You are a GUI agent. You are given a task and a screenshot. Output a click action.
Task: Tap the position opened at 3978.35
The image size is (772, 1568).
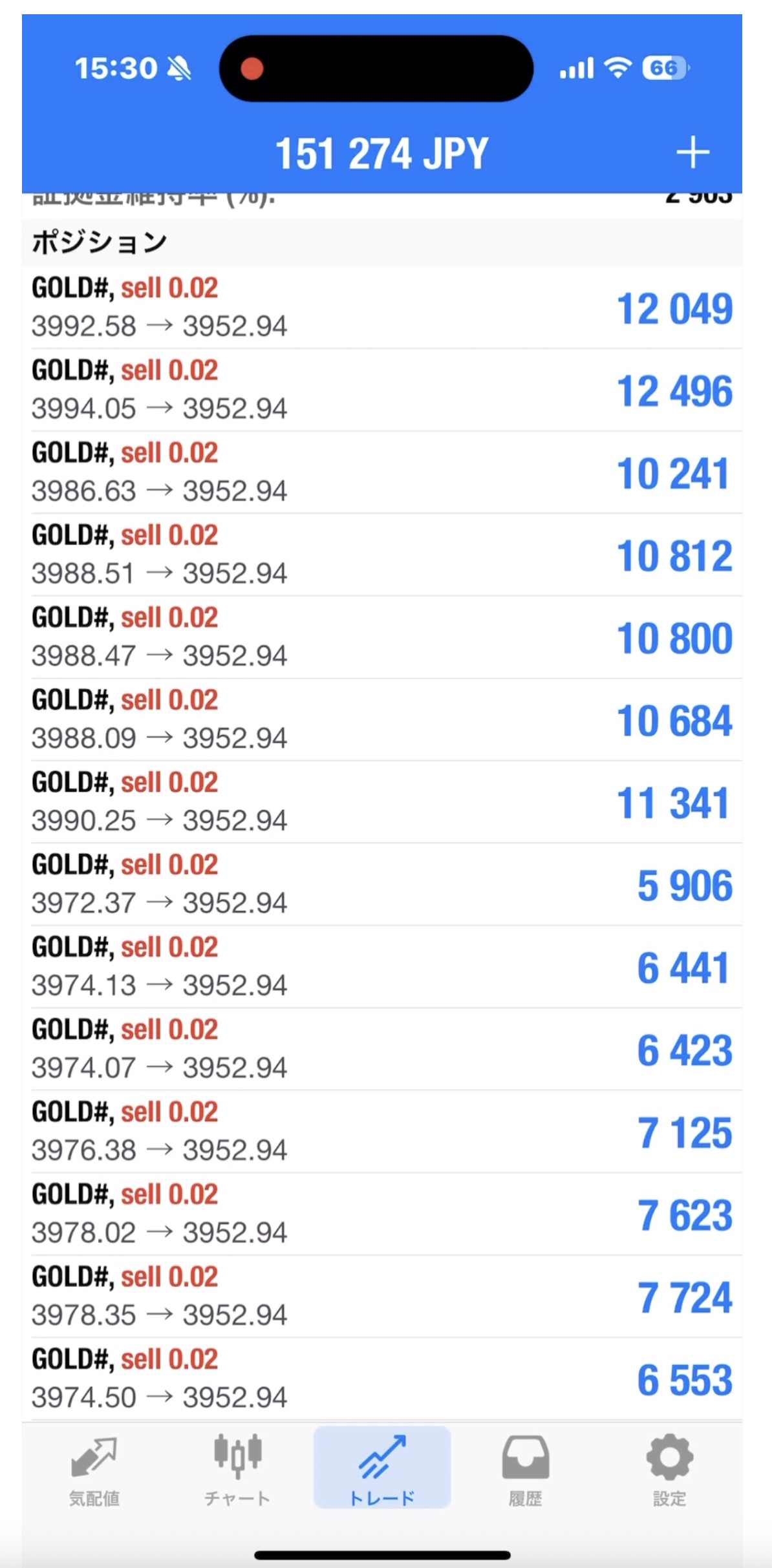(381, 1297)
